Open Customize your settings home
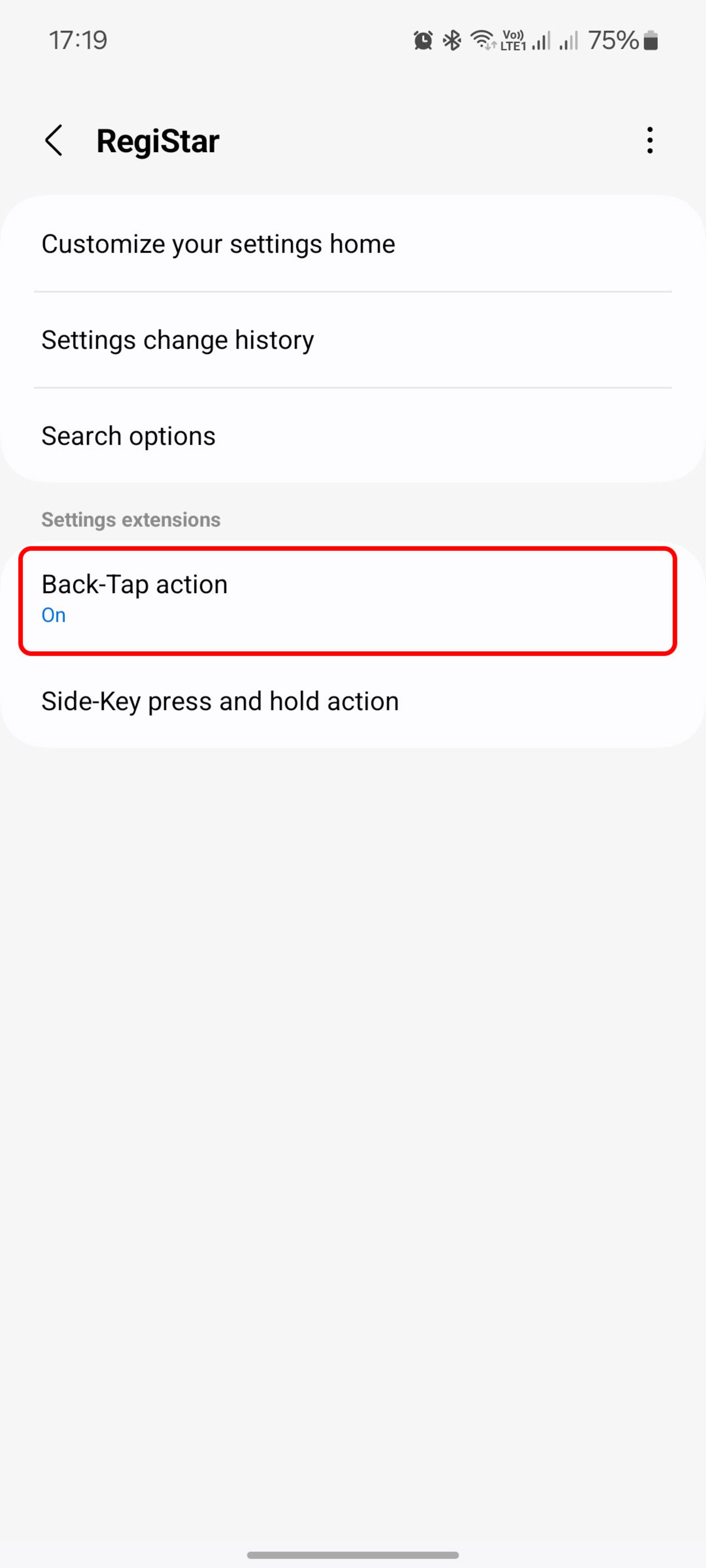Viewport: 706px width, 1568px height. (353, 244)
